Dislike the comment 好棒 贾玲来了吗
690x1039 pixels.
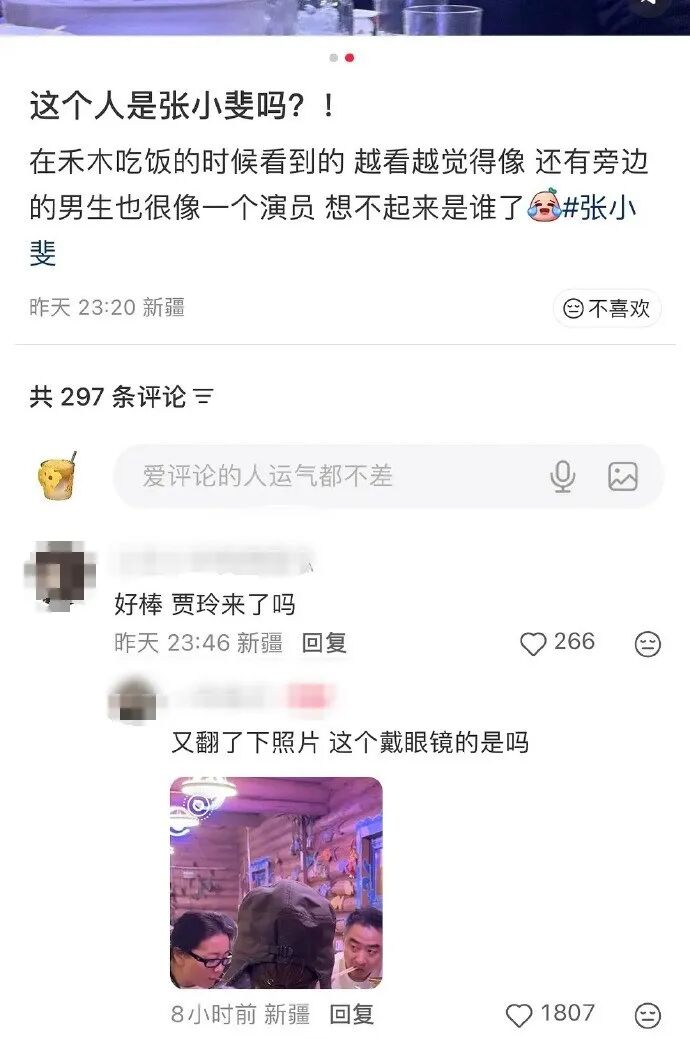(648, 644)
